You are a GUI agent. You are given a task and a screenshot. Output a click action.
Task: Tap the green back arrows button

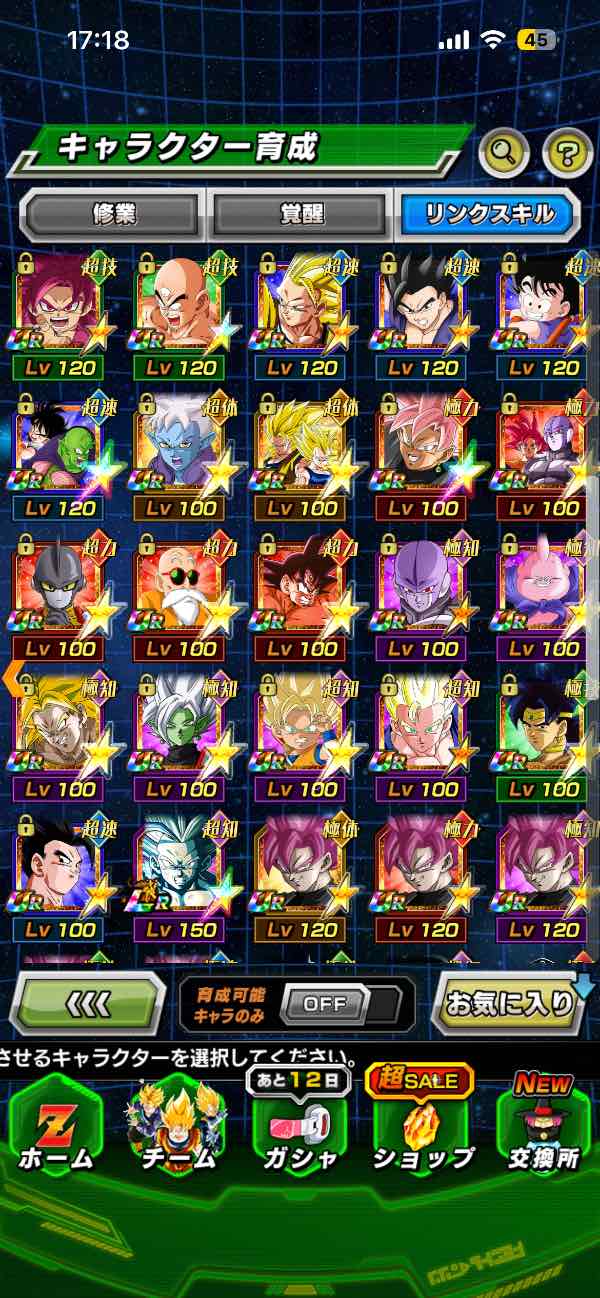pyautogui.click(x=87, y=1003)
